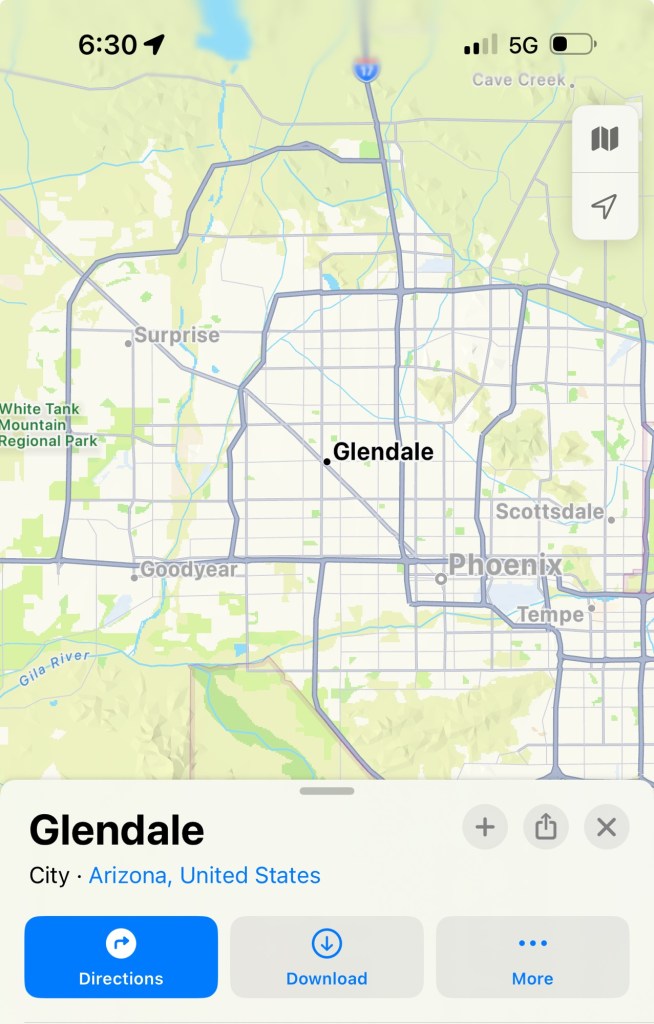This screenshot has height=1024, width=654.
Task: Center map on current location
Action: (x=604, y=206)
